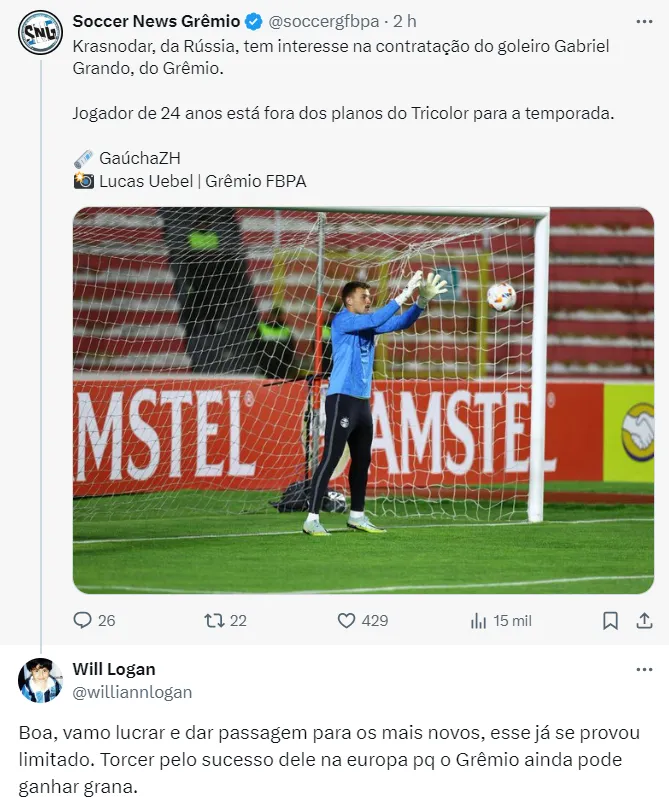Bookmark the Gabriel Grando post
The width and height of the screenshot is (669, 797).
[610, 620]
